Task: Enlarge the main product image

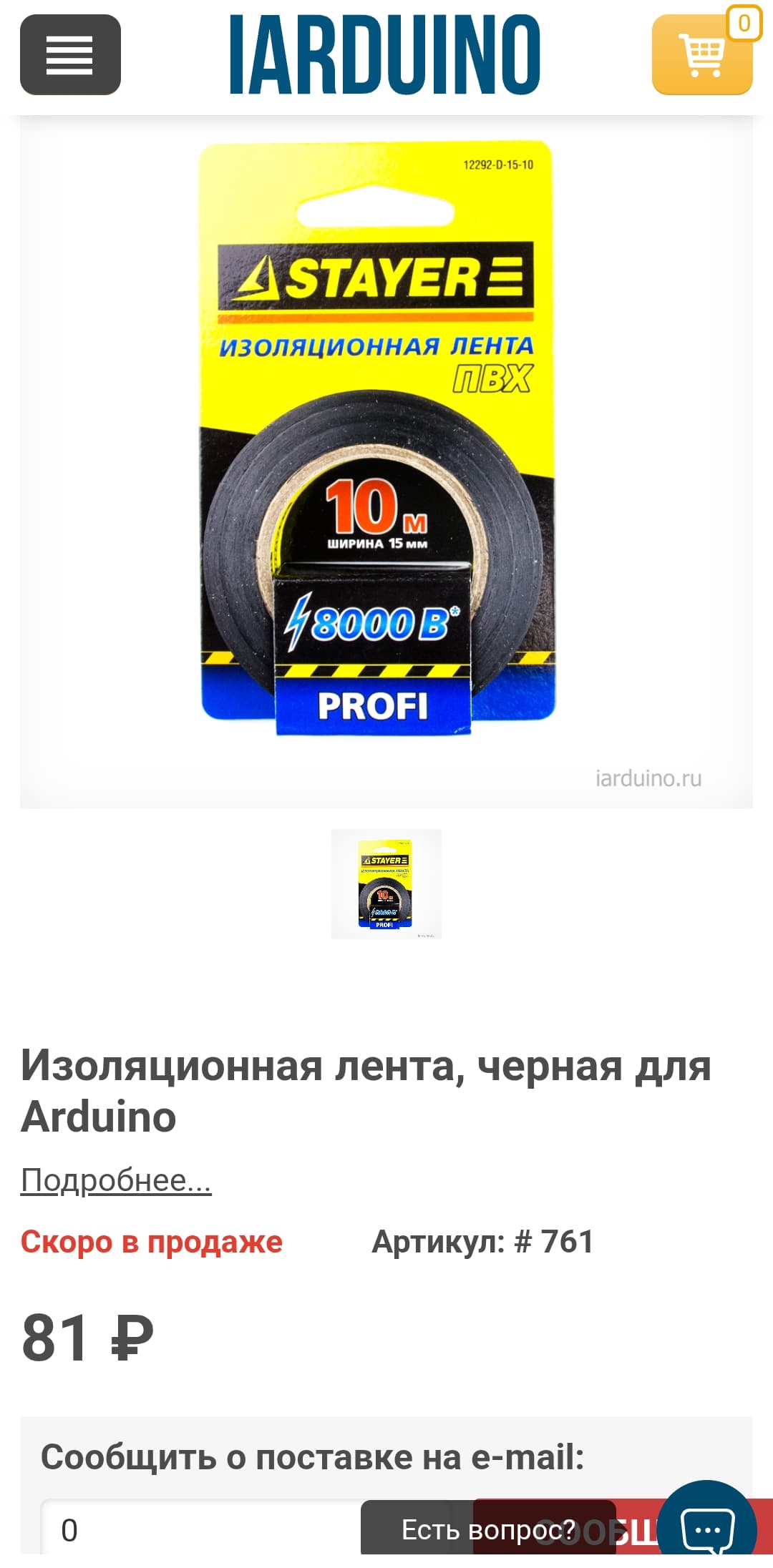Action: (x=386, y=462)
